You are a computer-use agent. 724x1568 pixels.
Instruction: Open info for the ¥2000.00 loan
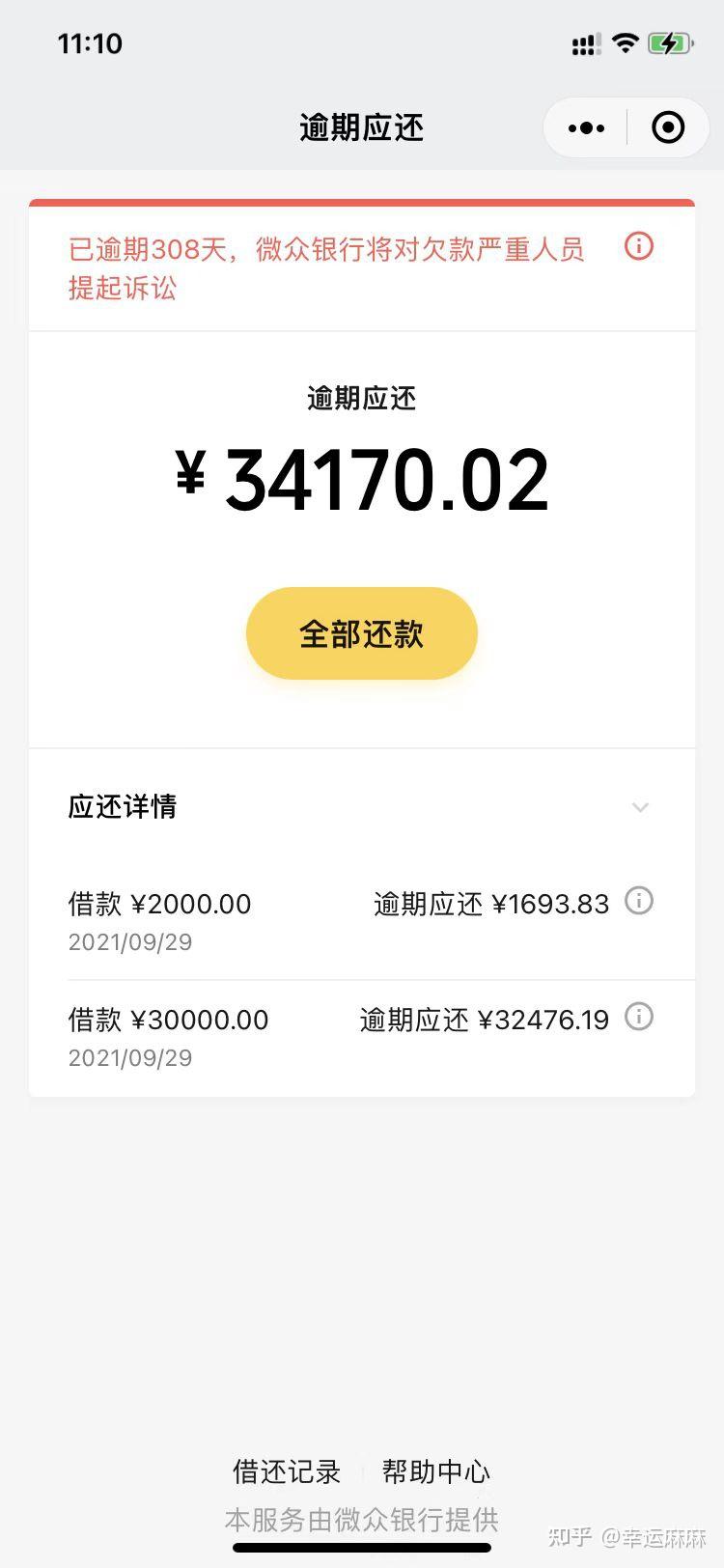tap(639, 901)
